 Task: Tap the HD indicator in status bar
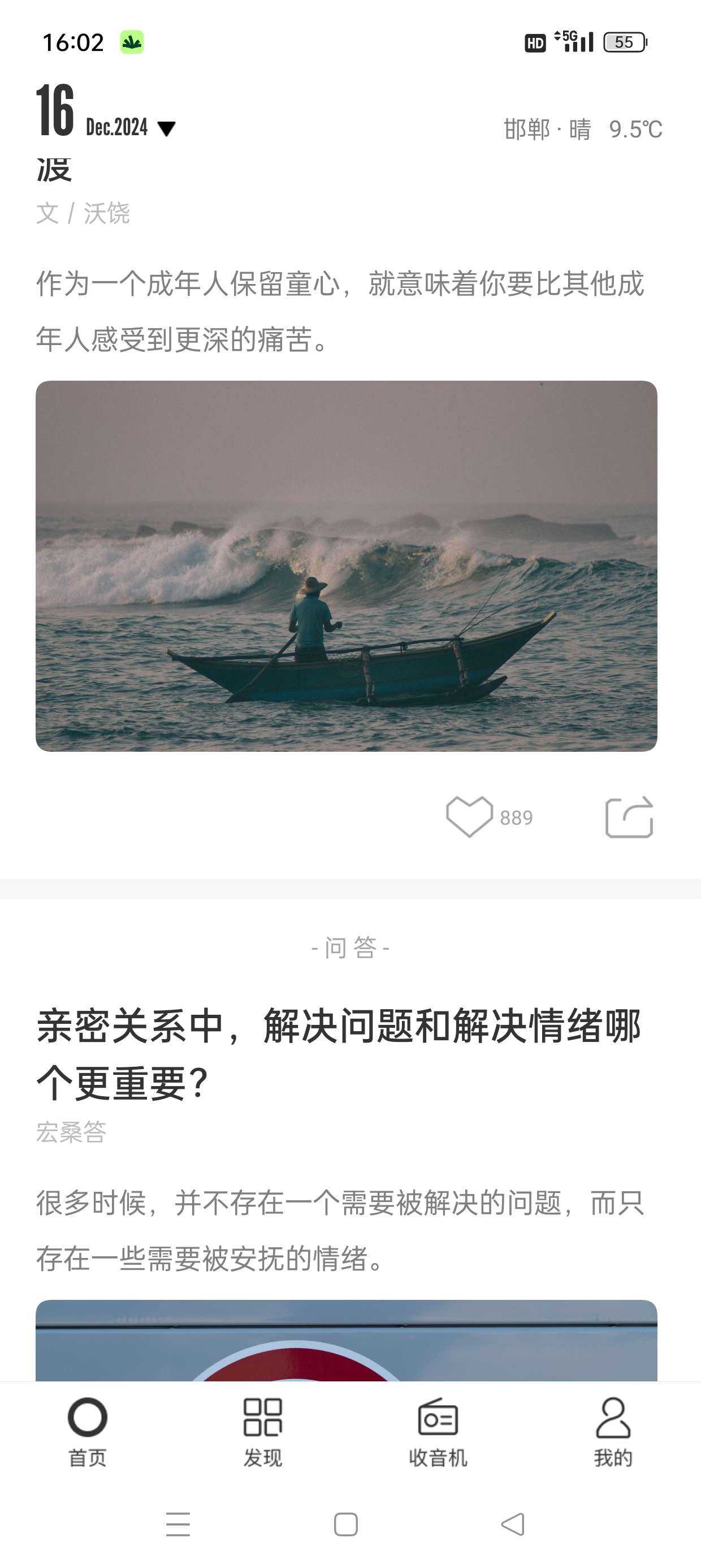point(534,41)
